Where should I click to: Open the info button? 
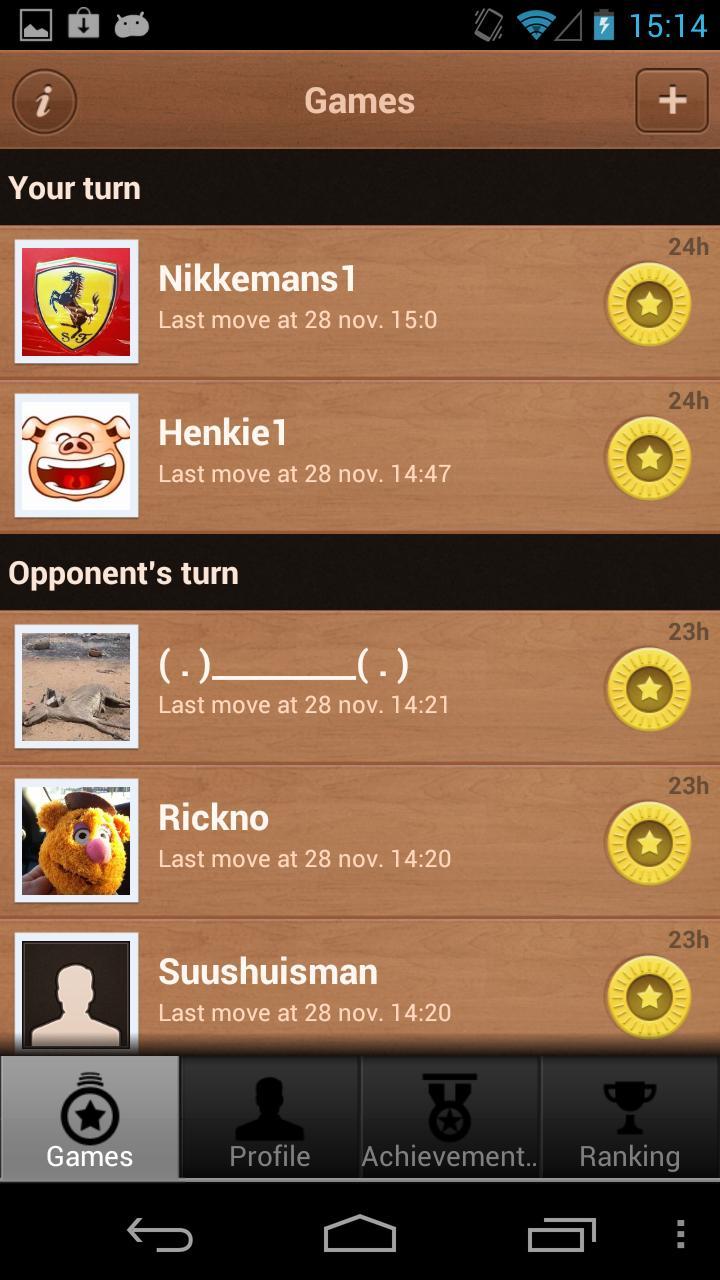[x=44, y=100]
